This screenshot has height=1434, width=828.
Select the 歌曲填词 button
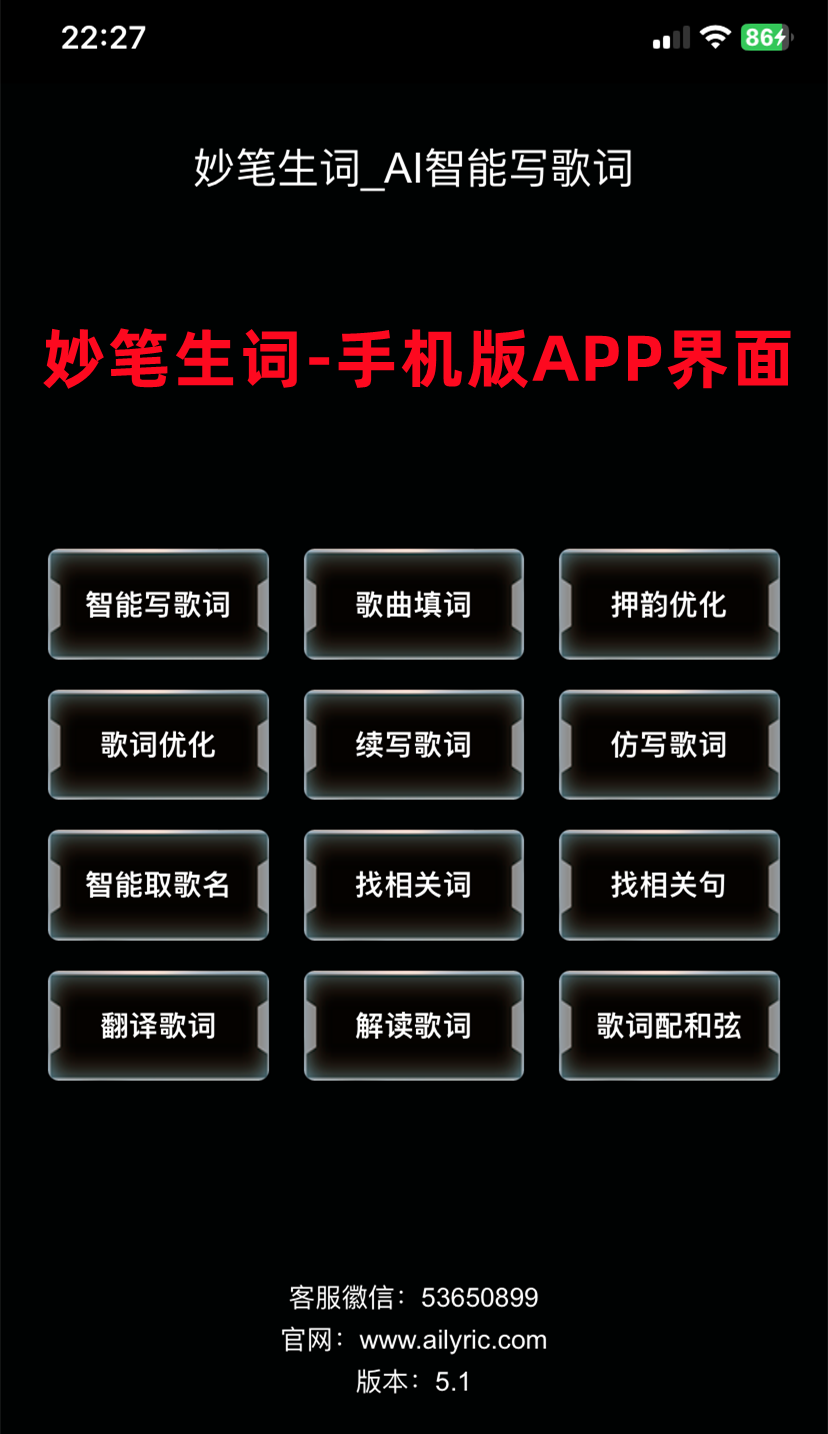(x=413, y=604)
